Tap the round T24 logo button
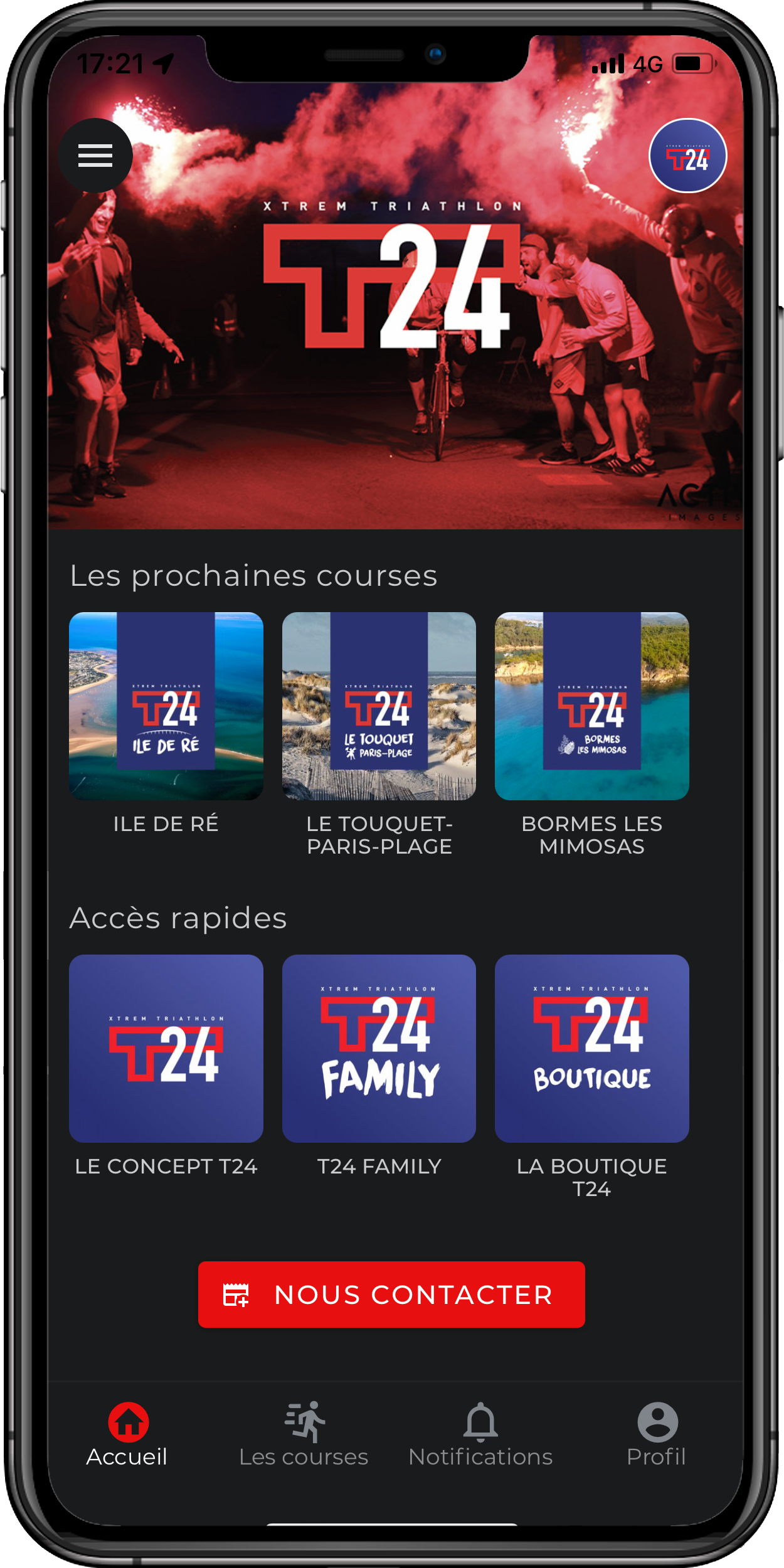This screenshot has height=1568, width=784. click(687, 156)
